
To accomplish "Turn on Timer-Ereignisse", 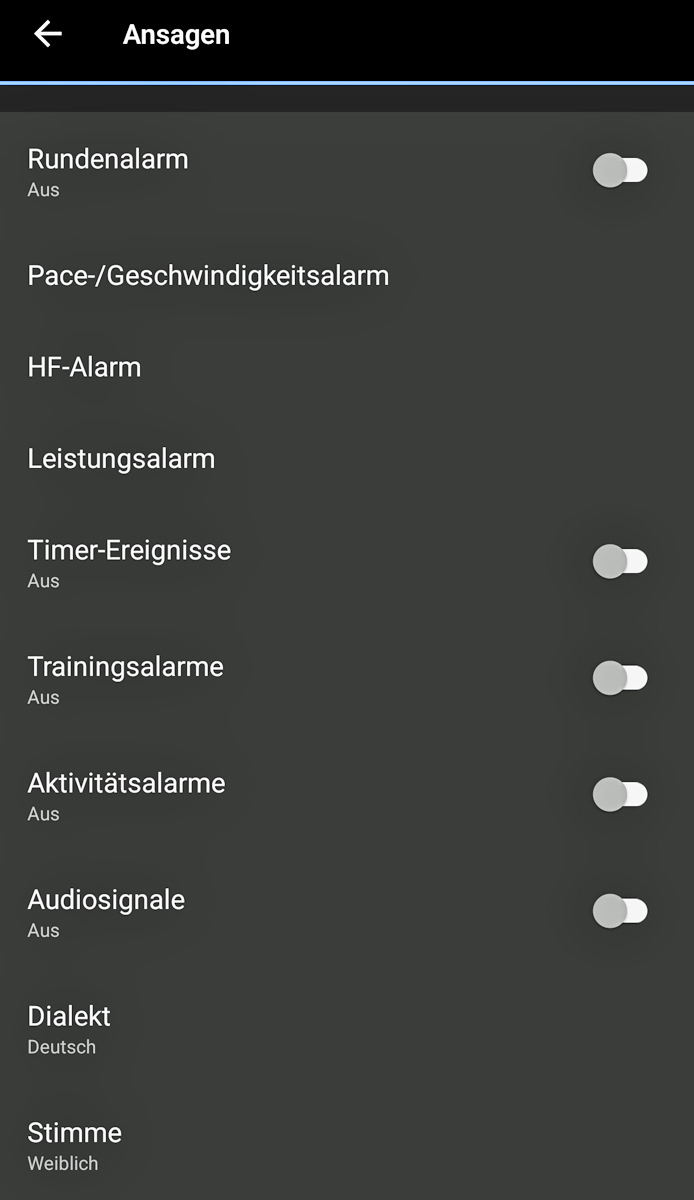I will coord(620,562).
